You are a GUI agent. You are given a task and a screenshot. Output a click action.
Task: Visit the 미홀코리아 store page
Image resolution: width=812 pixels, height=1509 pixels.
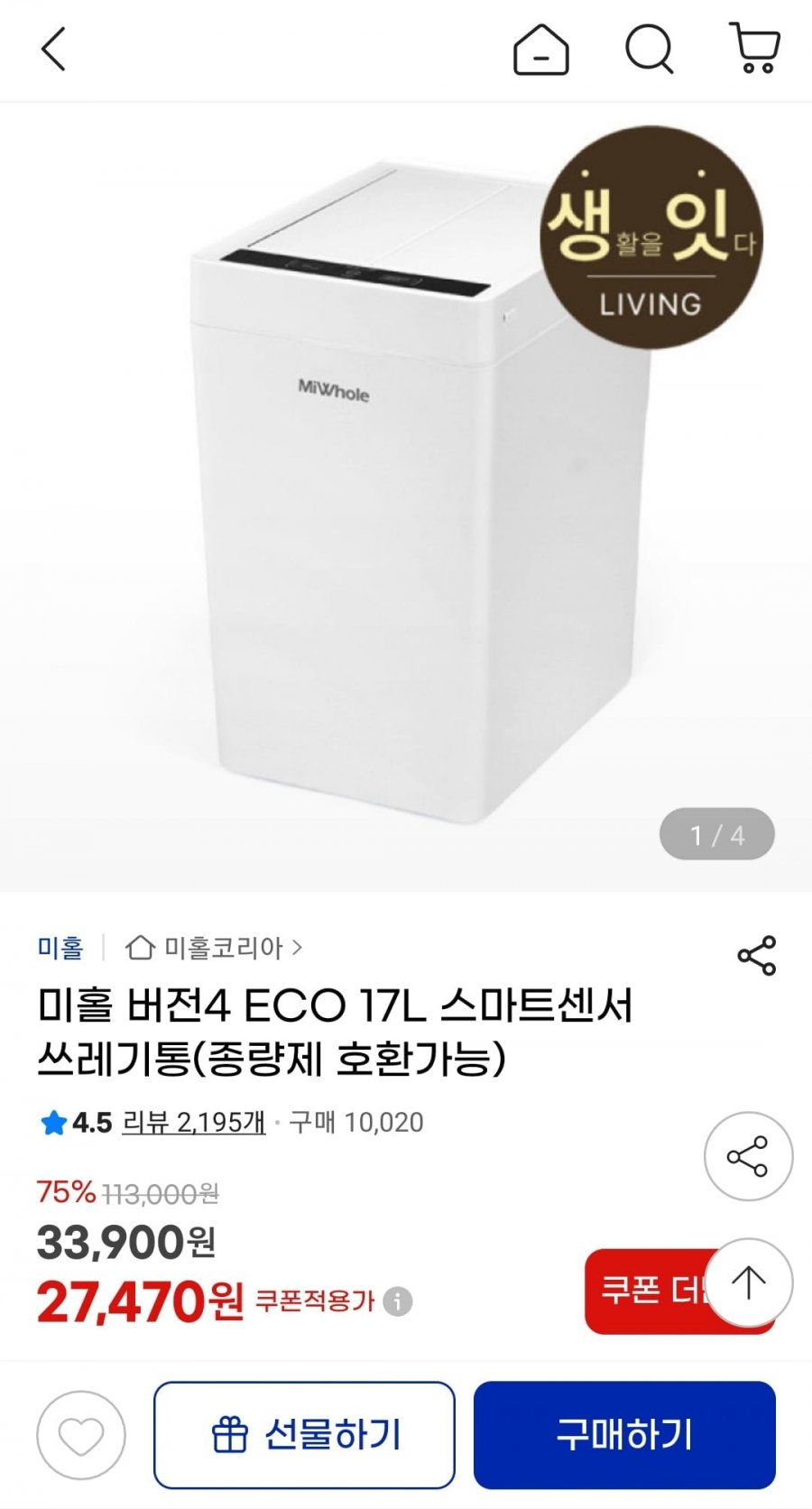click(x=215, y=948)
